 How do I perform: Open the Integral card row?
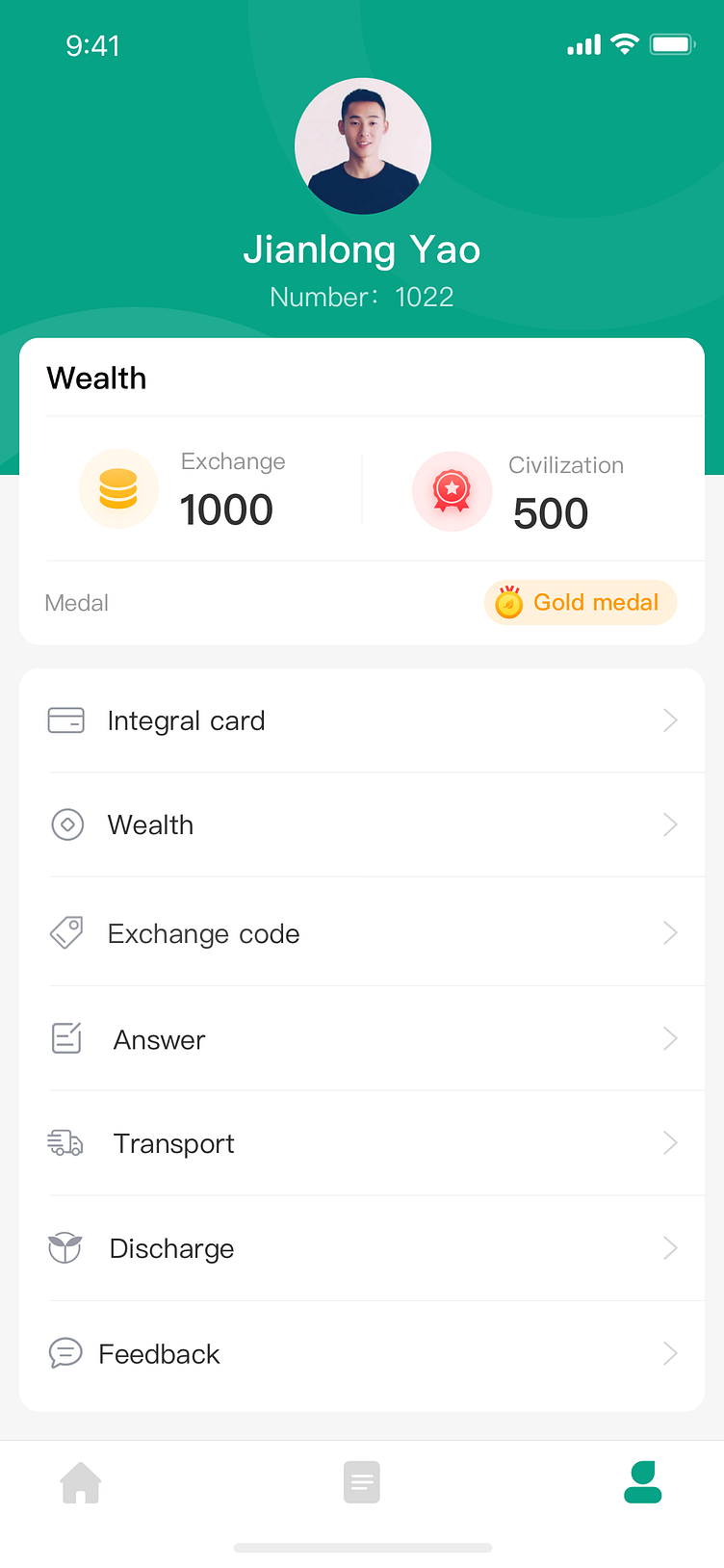coord(362,720)
